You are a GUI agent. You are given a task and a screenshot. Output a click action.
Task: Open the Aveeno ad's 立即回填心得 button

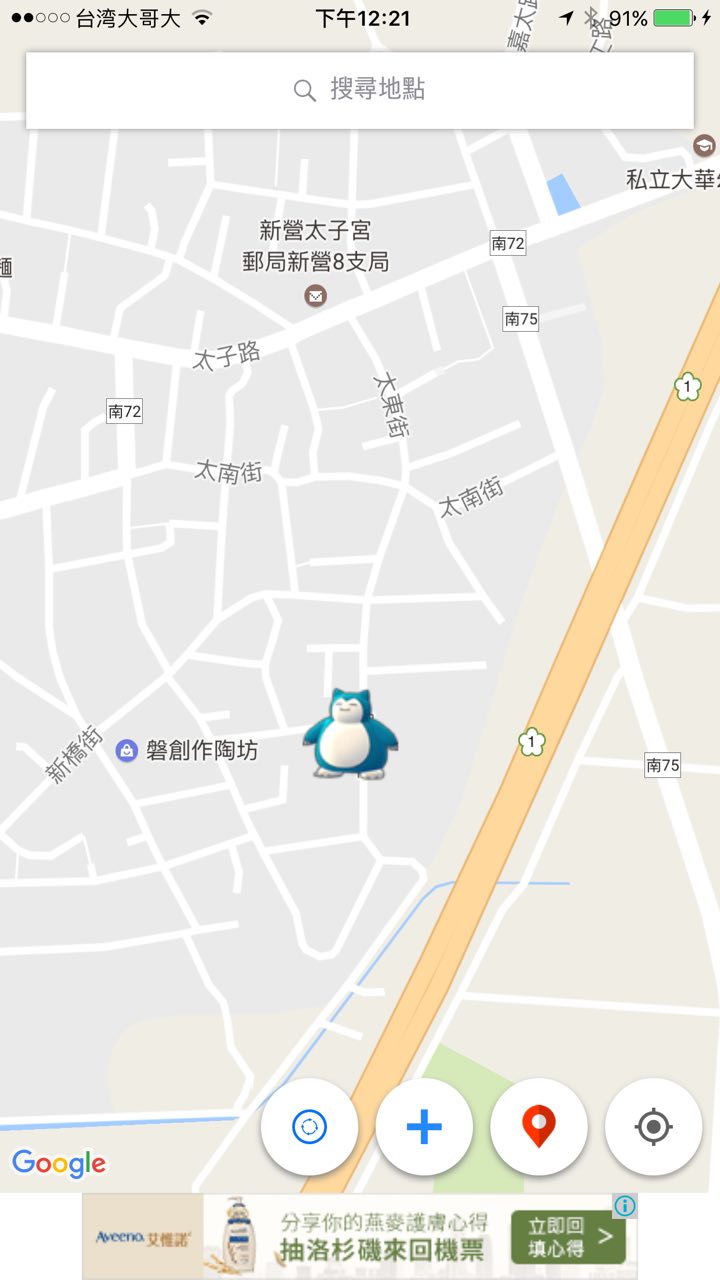coord(568,1237)
